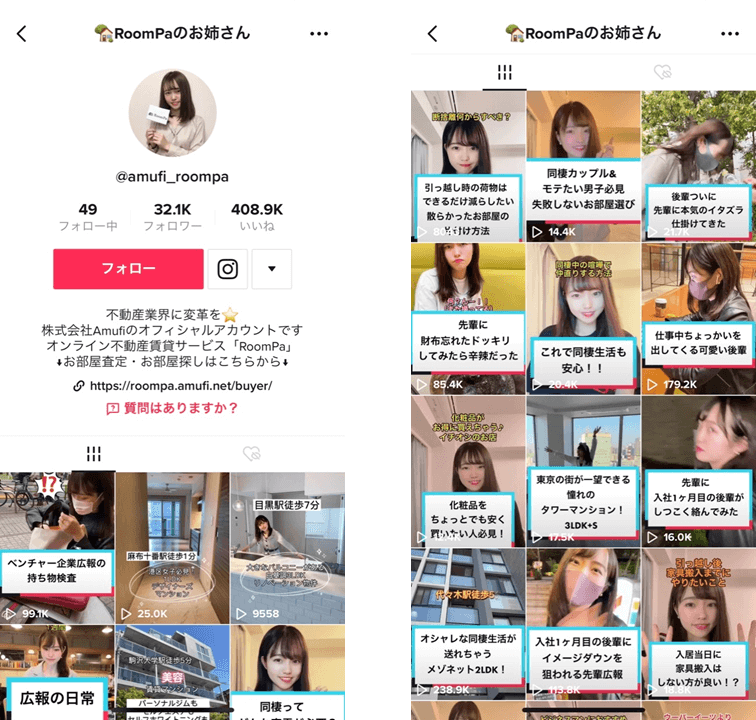The image size is (756, 720).
Task: Open the オシャレな同棲生活 メゾネット2LDK video
Action: click(x=467, y=622)
